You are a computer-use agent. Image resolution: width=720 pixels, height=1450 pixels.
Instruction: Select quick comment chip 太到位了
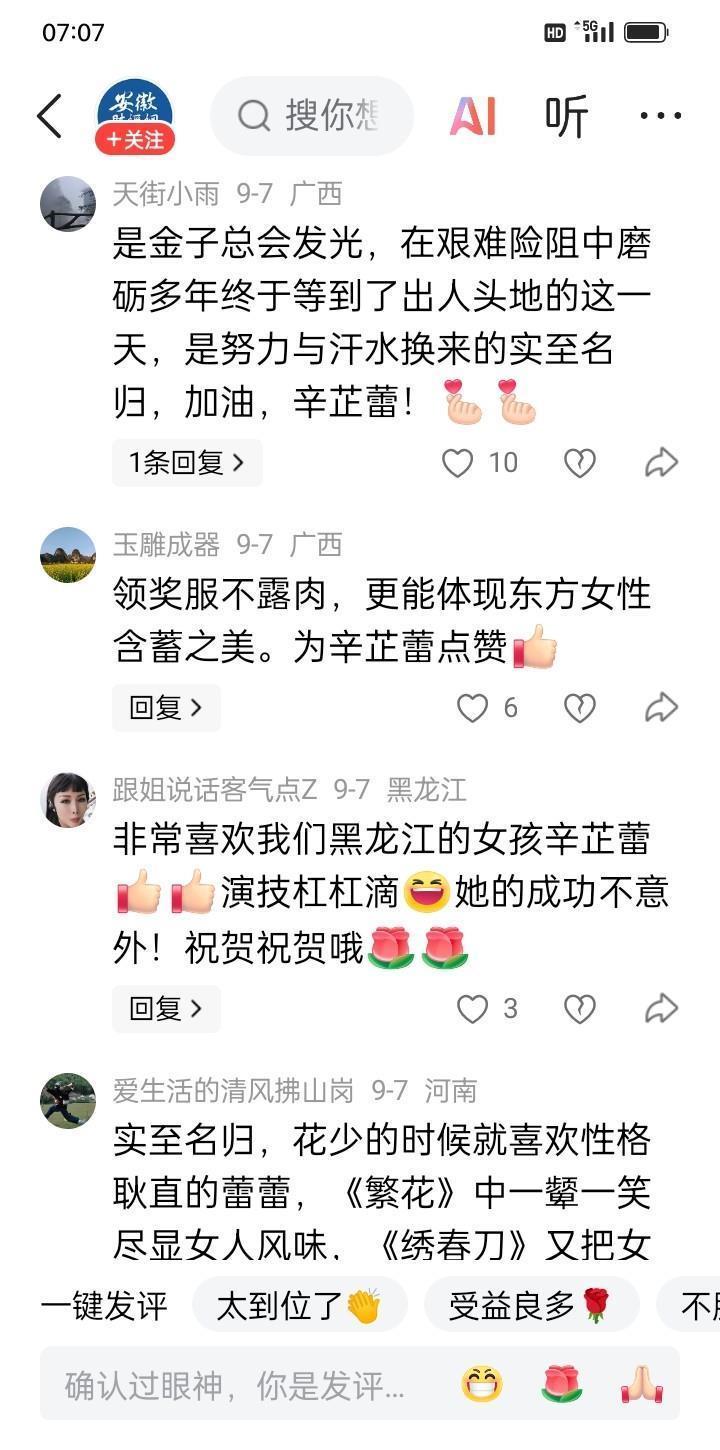pos(299,1305)
